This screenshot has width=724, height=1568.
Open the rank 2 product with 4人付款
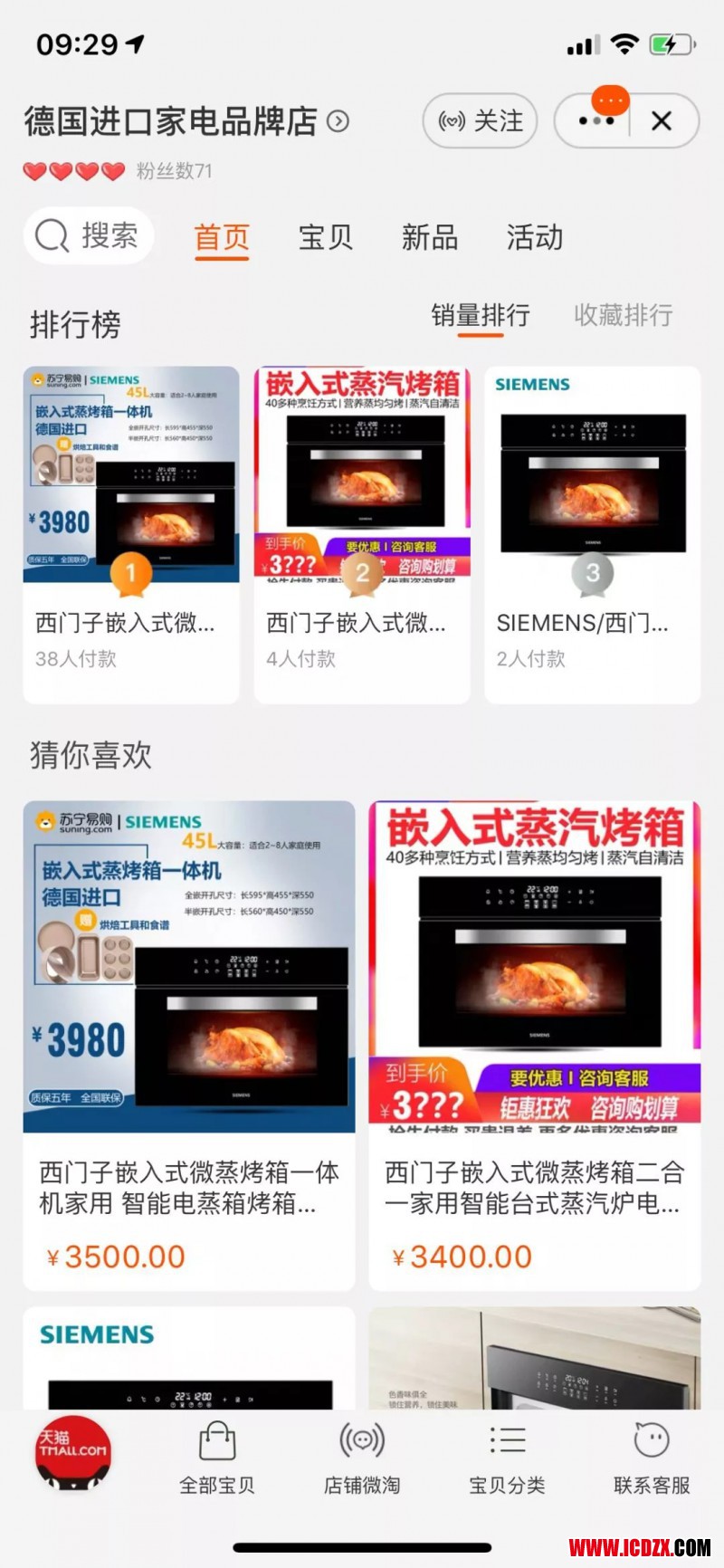click(362, 534)
